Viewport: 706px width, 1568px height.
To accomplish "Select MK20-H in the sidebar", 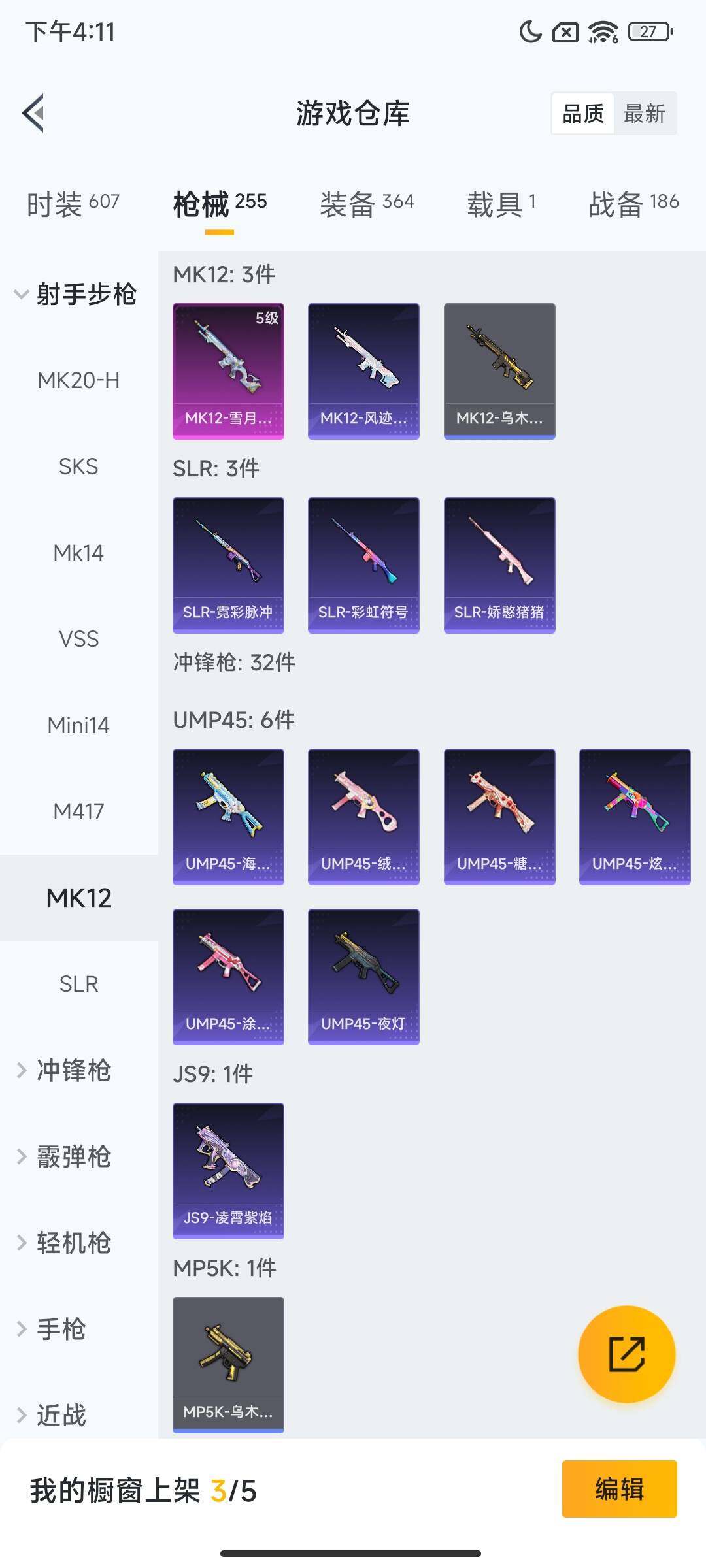I will (78, 380).
